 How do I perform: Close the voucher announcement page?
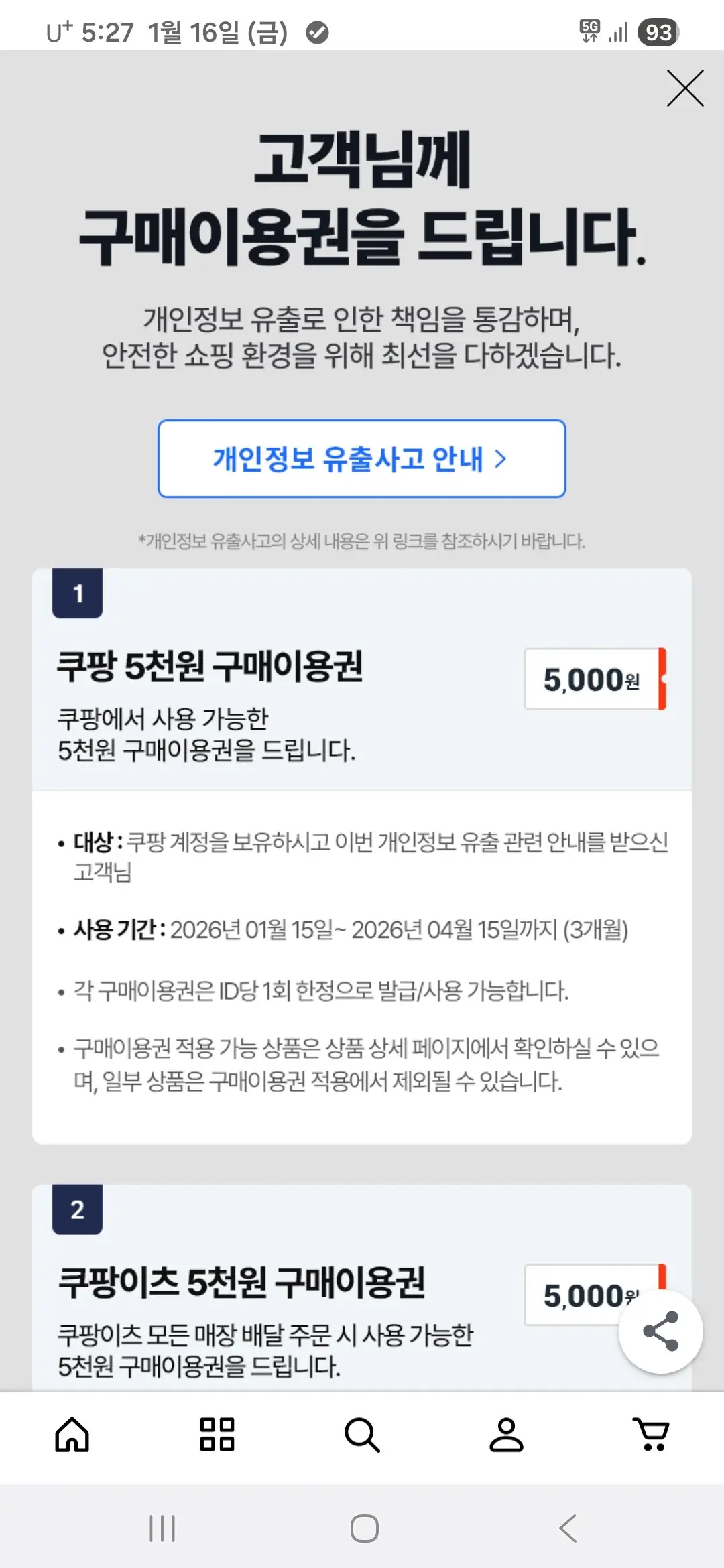click(x=684, y=88)
